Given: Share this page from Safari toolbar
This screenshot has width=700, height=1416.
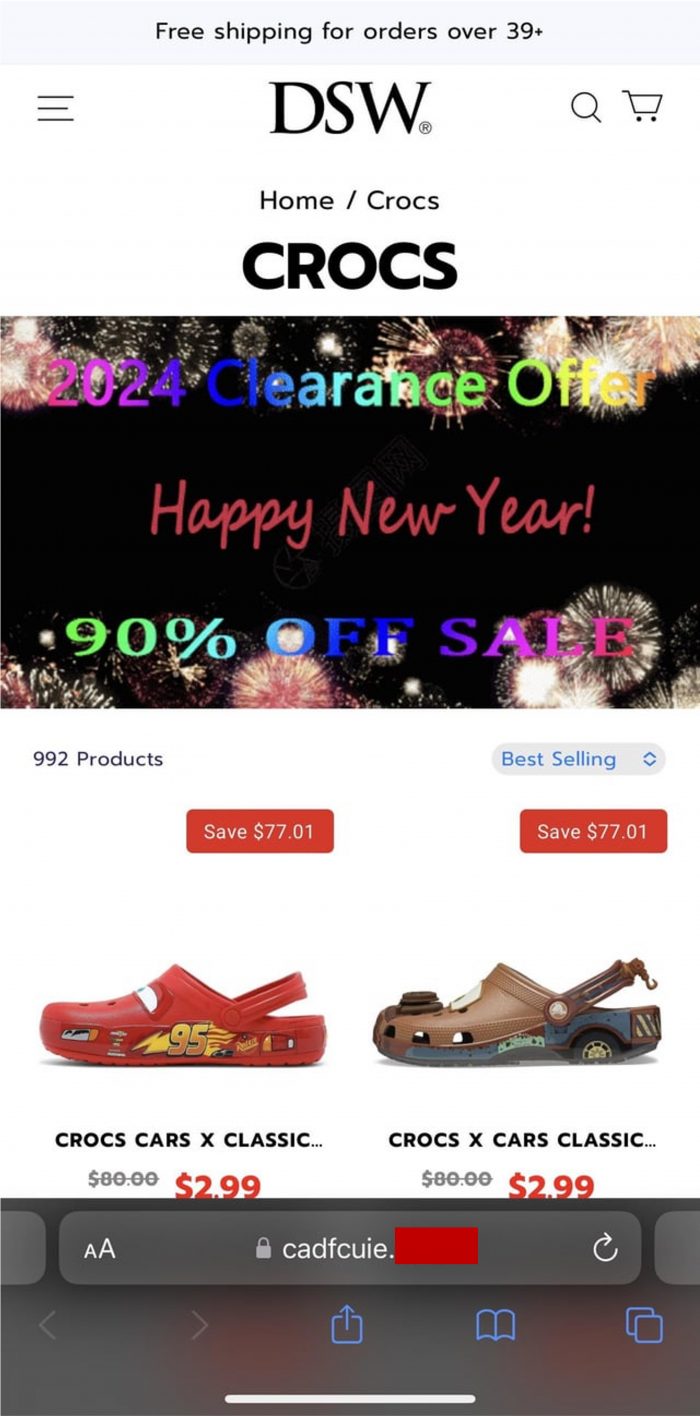Looking at the screenshot, I should pos(346,1326).
